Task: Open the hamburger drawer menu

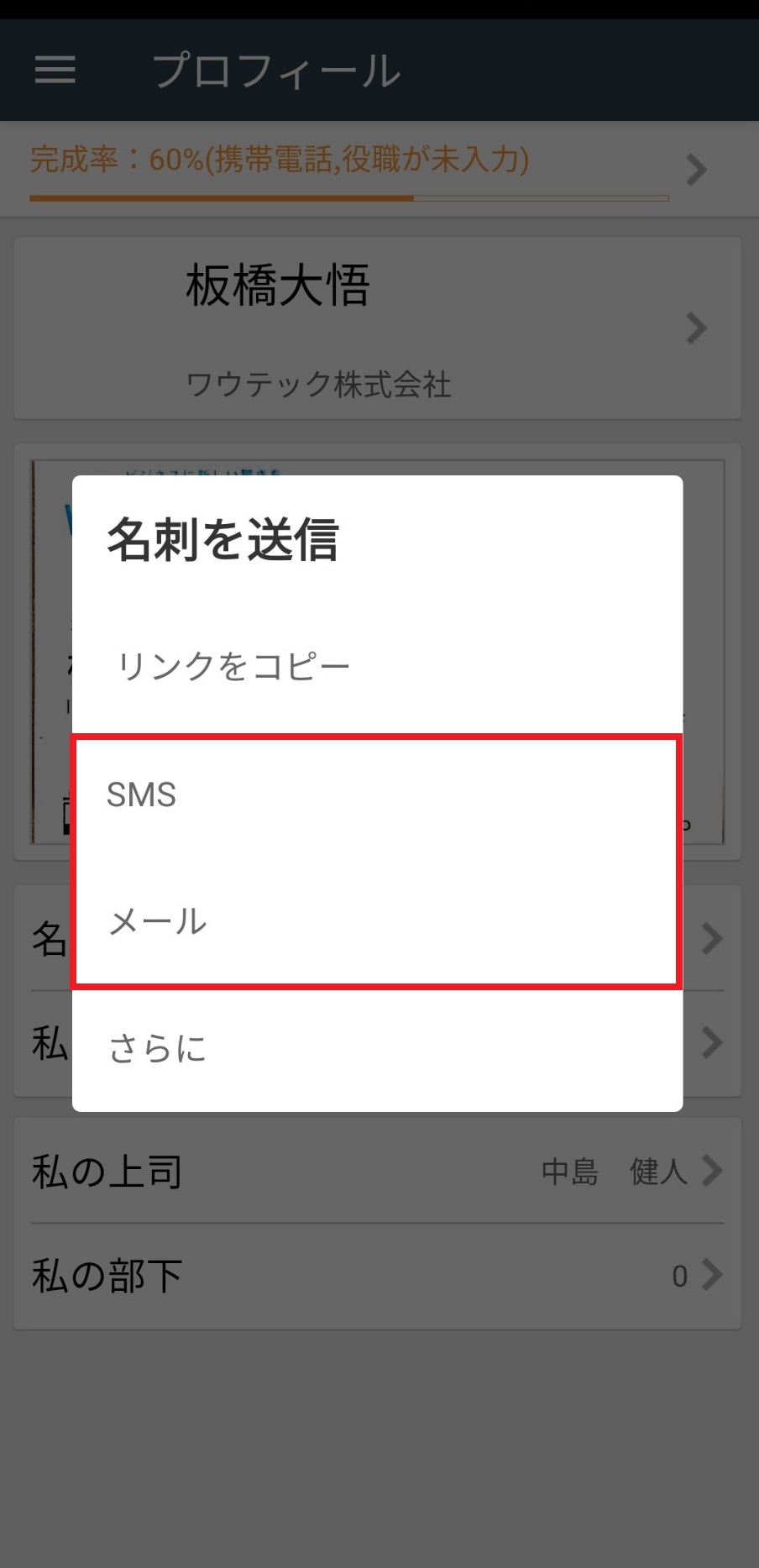Action: point(55,70)
